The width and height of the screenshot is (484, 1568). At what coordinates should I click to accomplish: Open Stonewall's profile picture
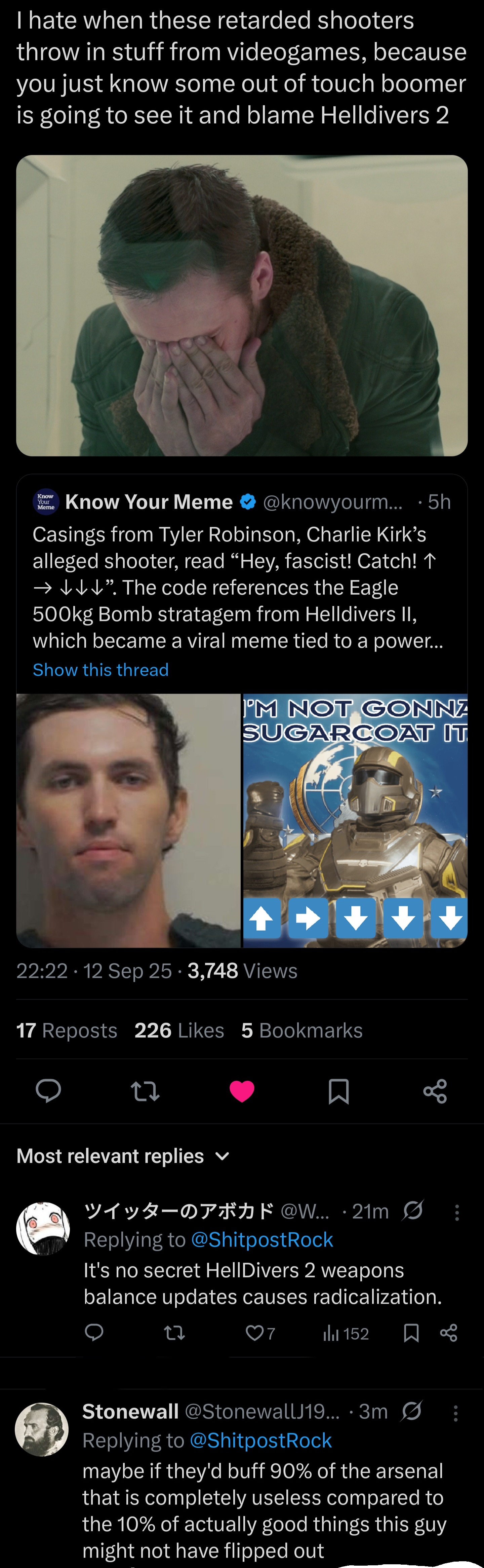pyautogui.click(x=42, y=1429)
